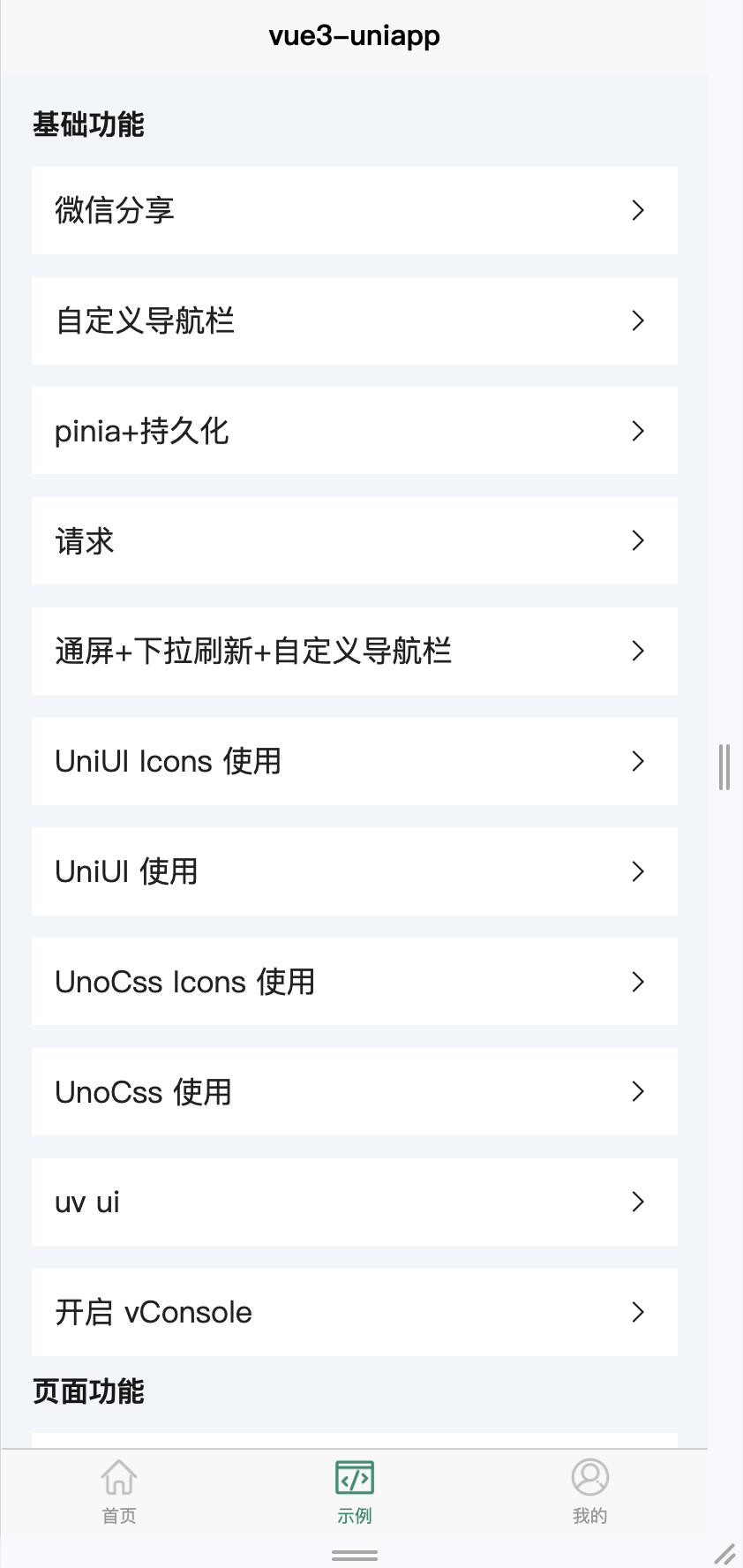Open UniUI Icons 使用 page
The width and height of the screenshot is (743, 1568).
(354, 761)
